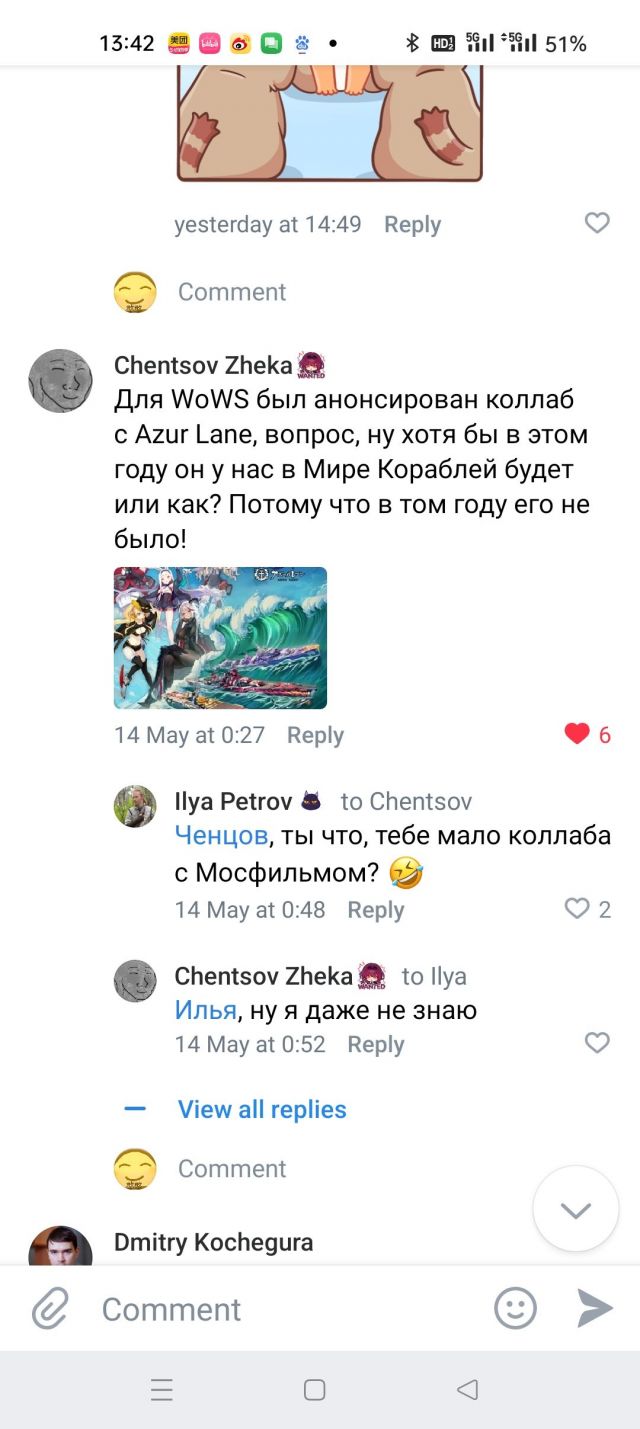
Task: Like Ilya Petrov's comment with 2 likes
Action: pyautogui.click(x=577, y=908)
